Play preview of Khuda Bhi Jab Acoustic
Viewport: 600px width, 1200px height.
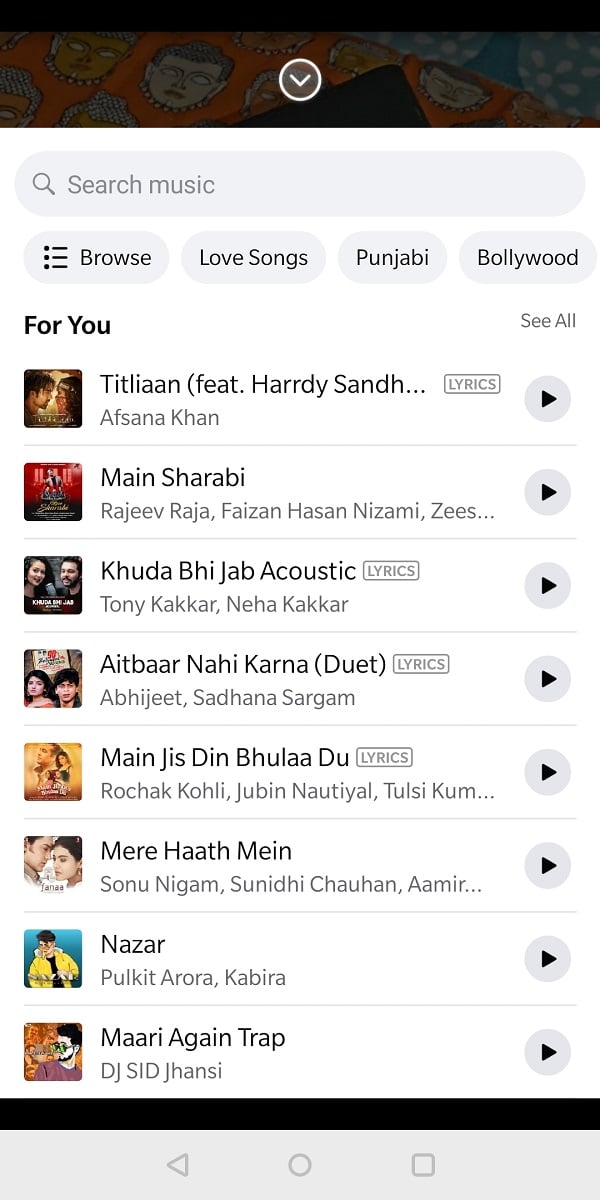tap(548, 586)
